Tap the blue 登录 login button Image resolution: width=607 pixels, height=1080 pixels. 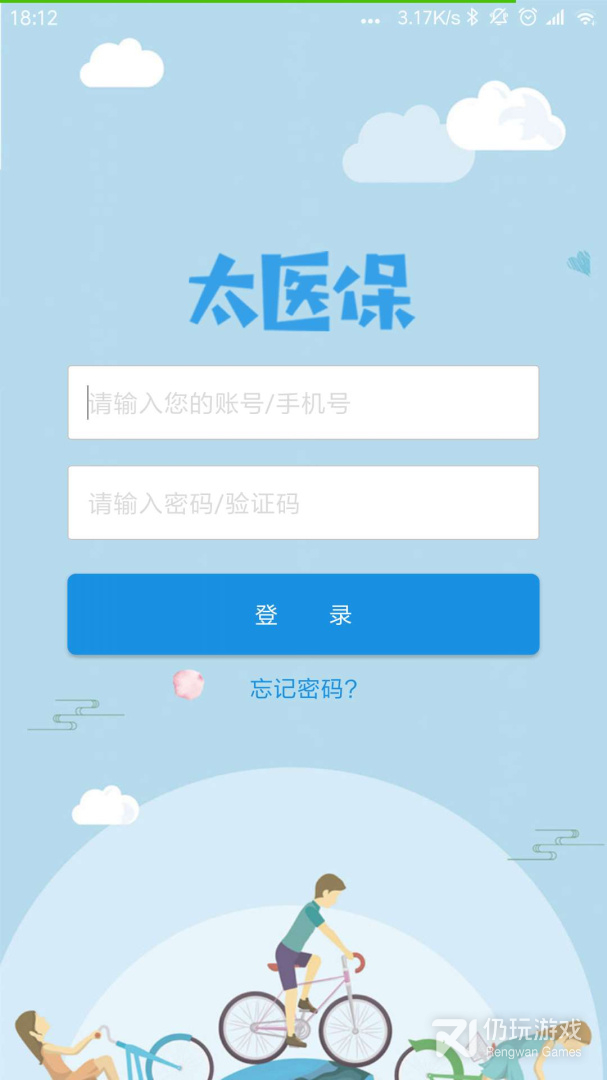pos(303,614)
